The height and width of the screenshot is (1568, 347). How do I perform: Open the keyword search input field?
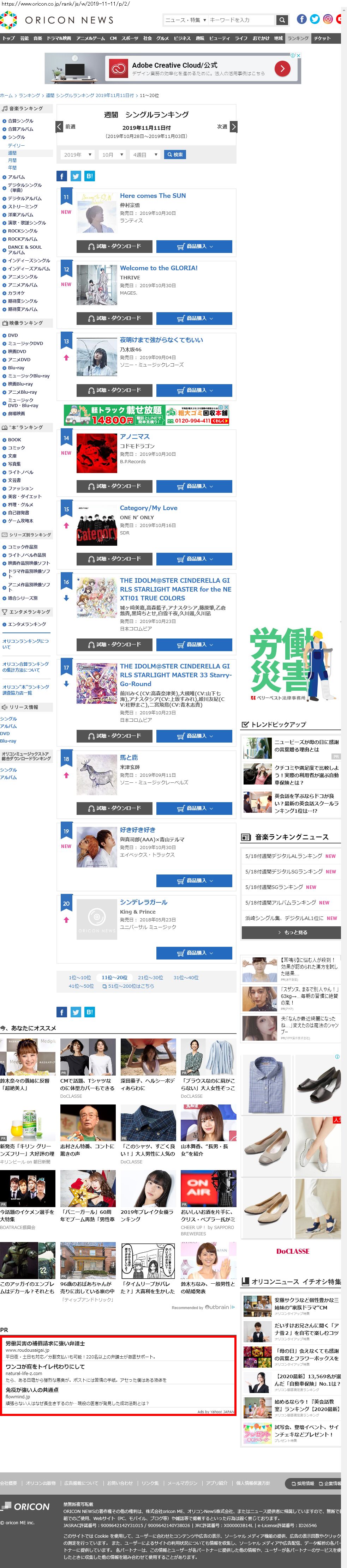pyautogui.click(x=240, y=20)
